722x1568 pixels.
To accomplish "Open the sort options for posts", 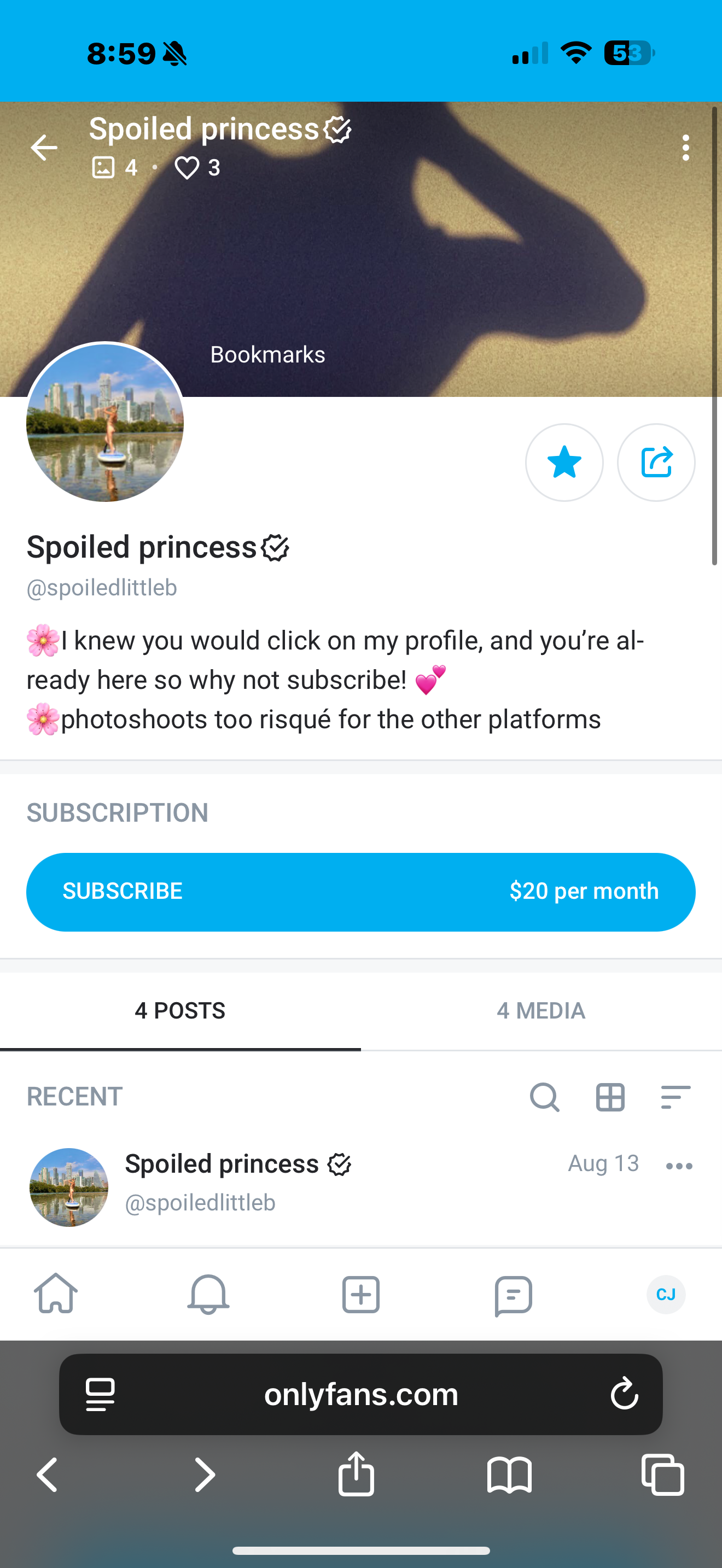I will (675, 1097).
